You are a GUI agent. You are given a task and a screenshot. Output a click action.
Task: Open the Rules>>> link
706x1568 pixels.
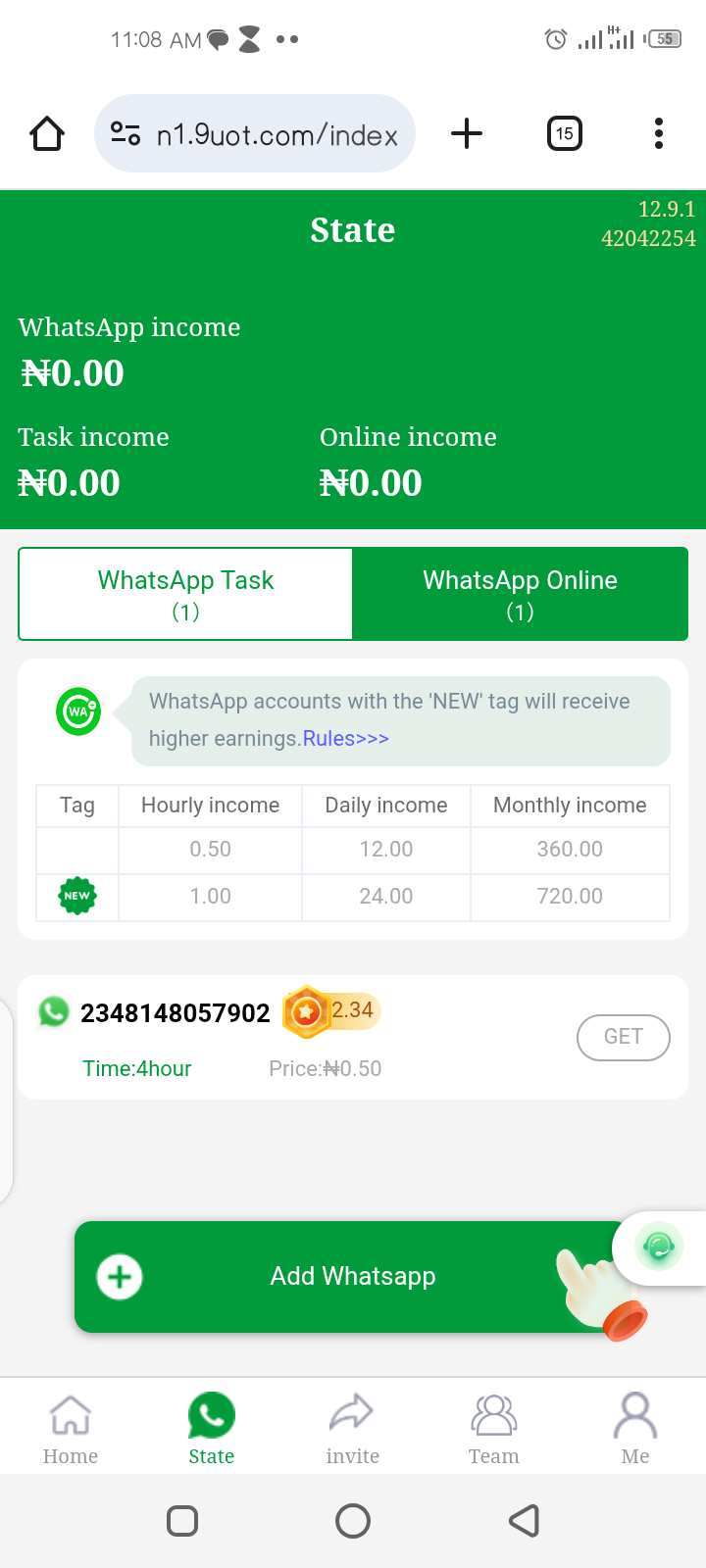[x=345, y=739]
